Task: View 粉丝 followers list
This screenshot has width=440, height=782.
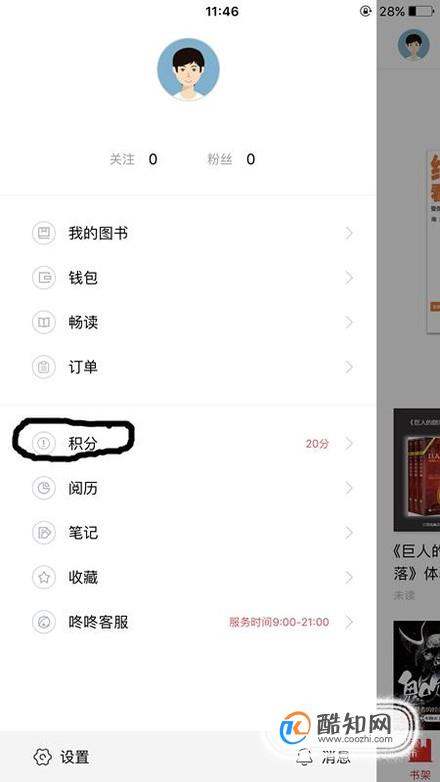Action: (231, 159)
